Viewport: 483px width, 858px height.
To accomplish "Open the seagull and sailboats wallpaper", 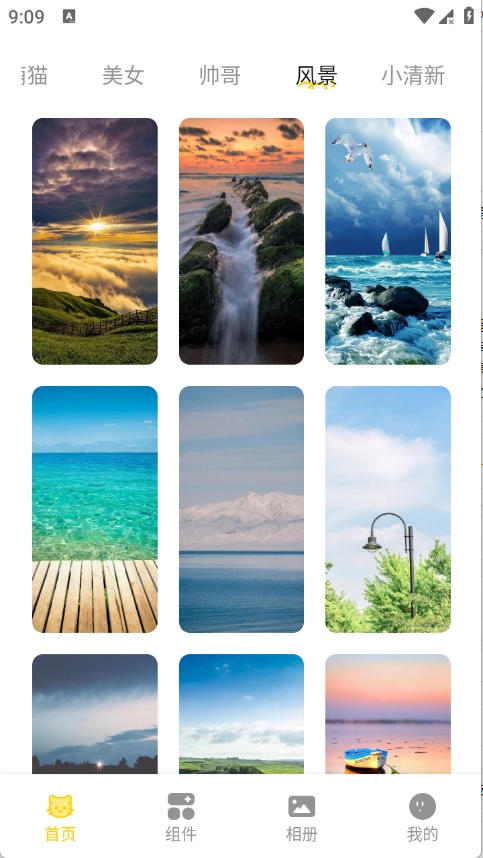I will 388,241.
